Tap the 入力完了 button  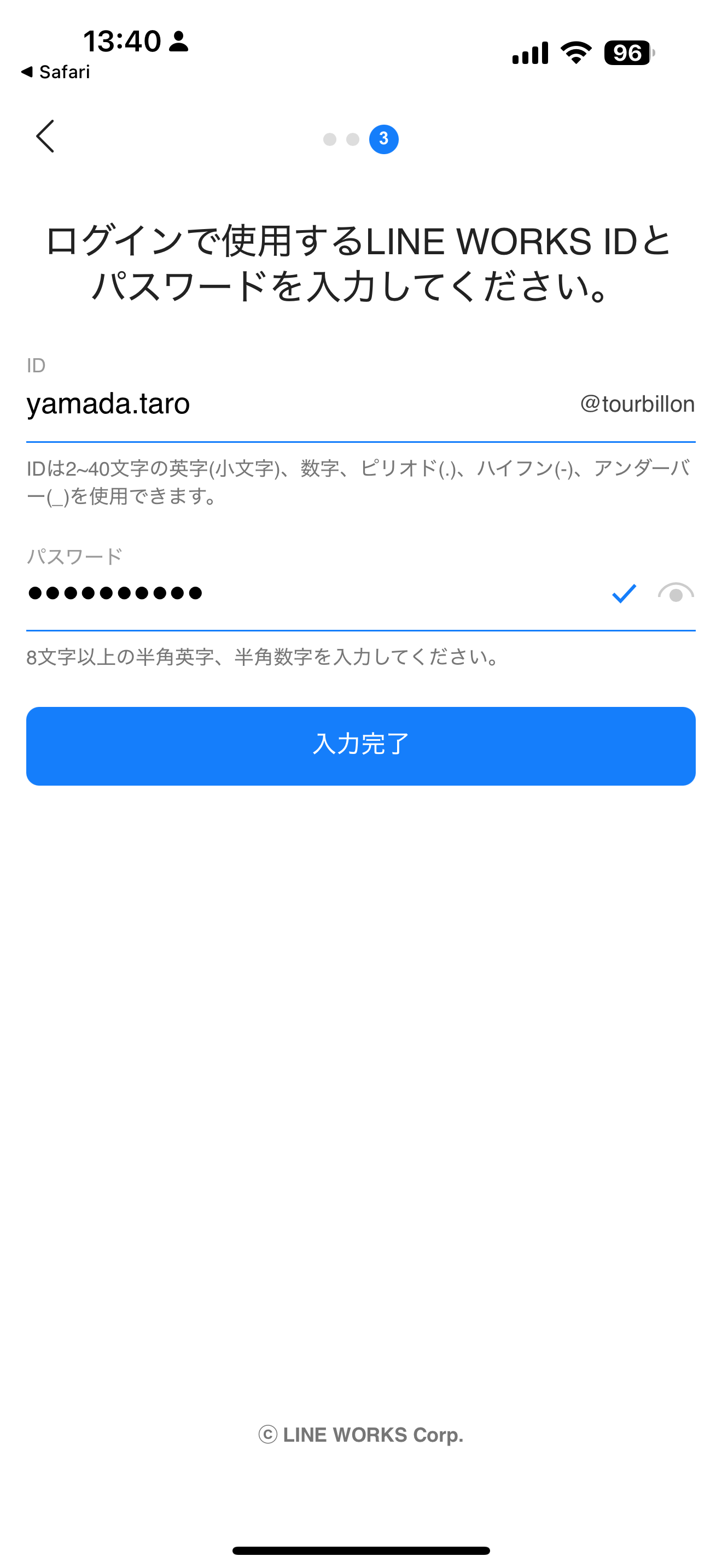(360, 746)
